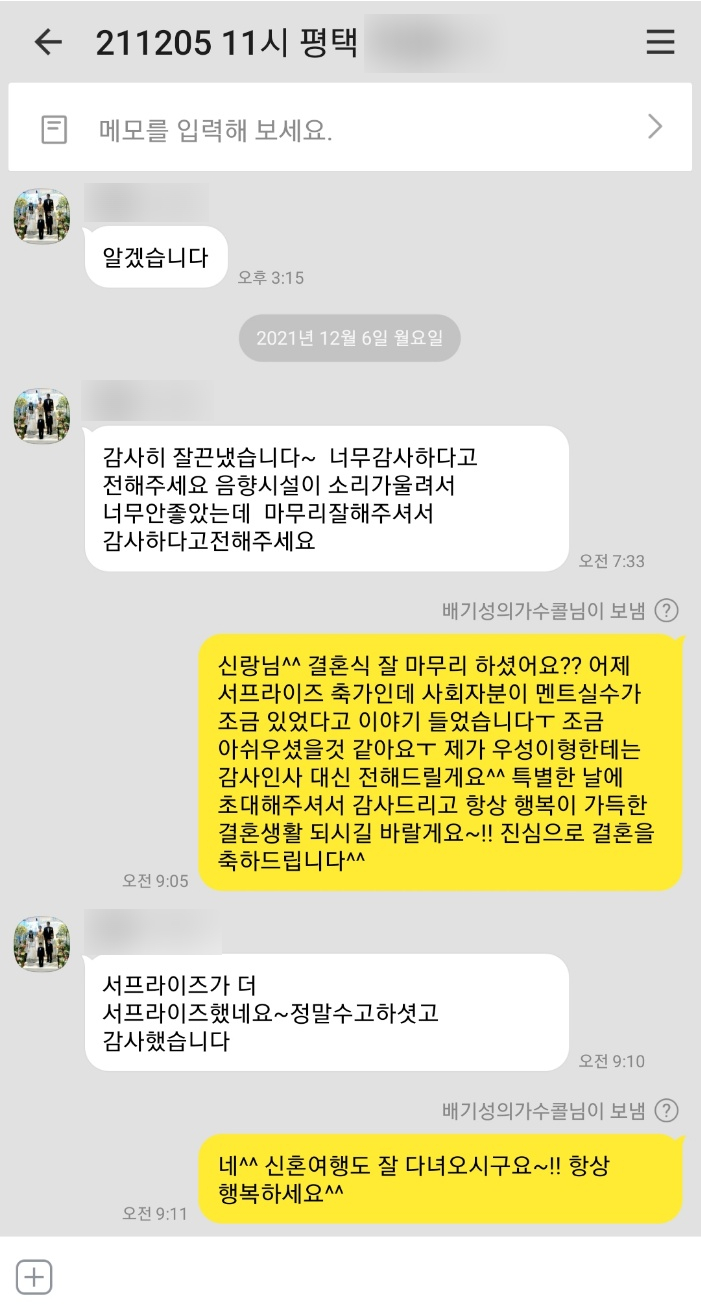The height and width of the screenshot is (1314, 701).
Task: Tap help icon above the 9:05 message
Action: coord(667,611)
